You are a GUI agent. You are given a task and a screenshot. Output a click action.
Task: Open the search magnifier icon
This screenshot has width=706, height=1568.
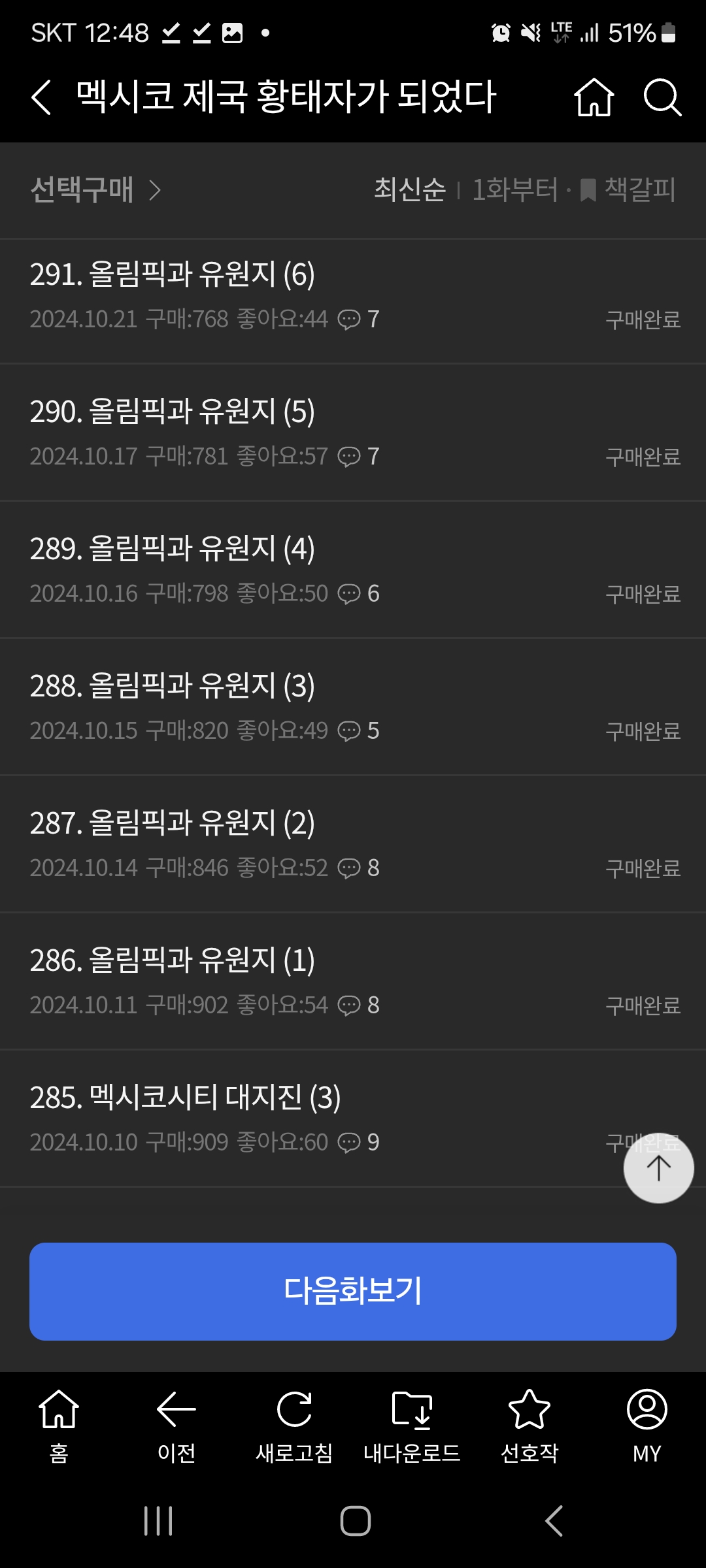[x=662, y=97]
